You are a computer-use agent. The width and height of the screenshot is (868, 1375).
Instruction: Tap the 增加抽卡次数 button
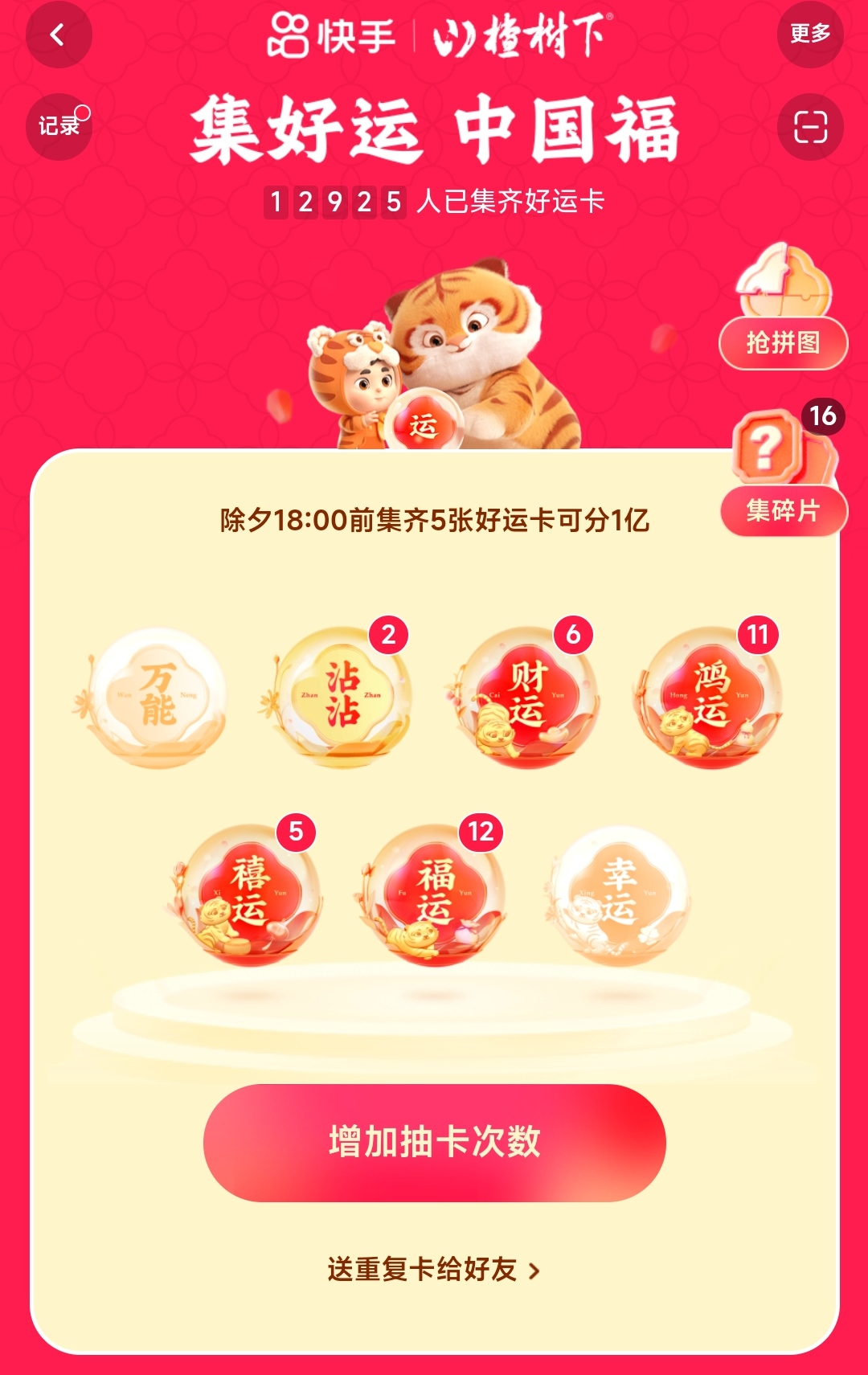tap(434, 1142)
